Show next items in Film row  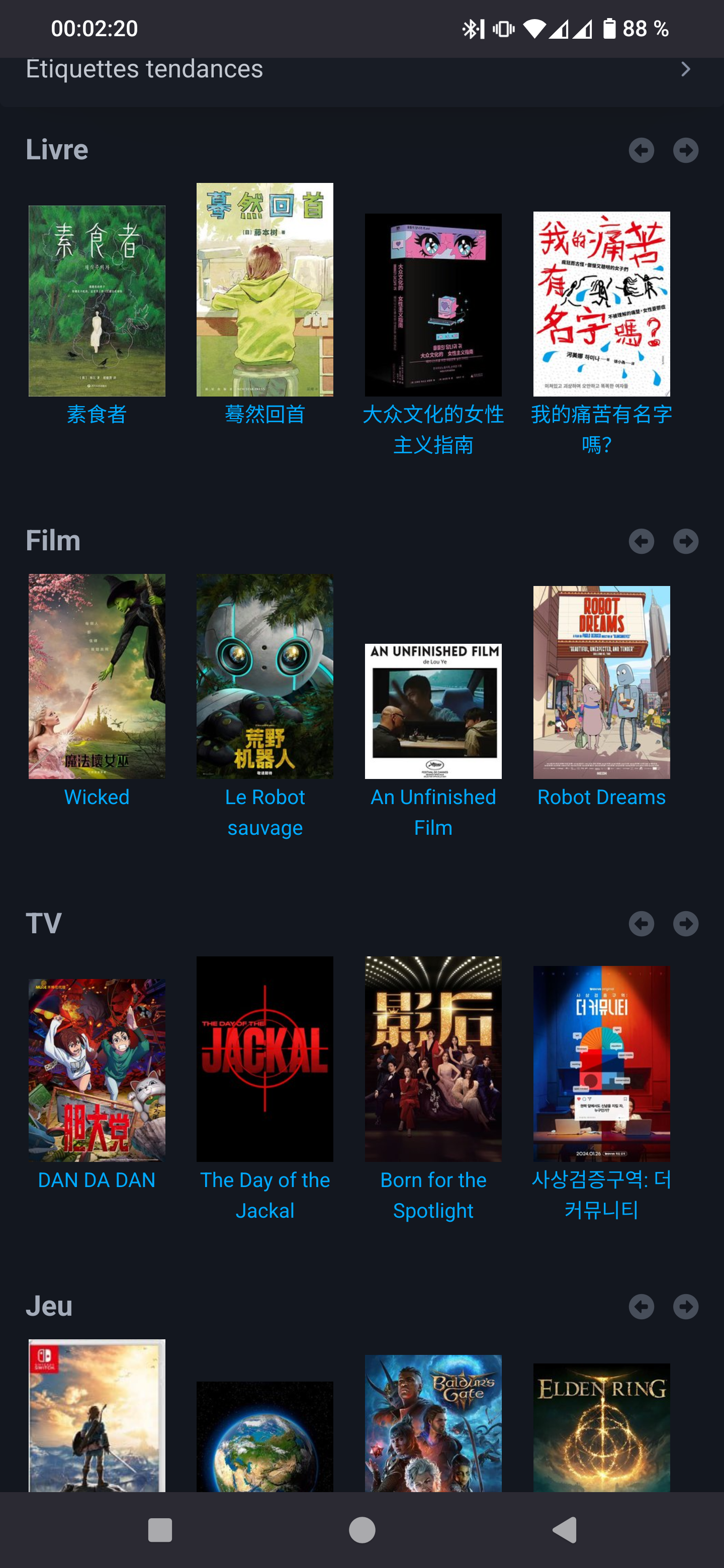686,541
